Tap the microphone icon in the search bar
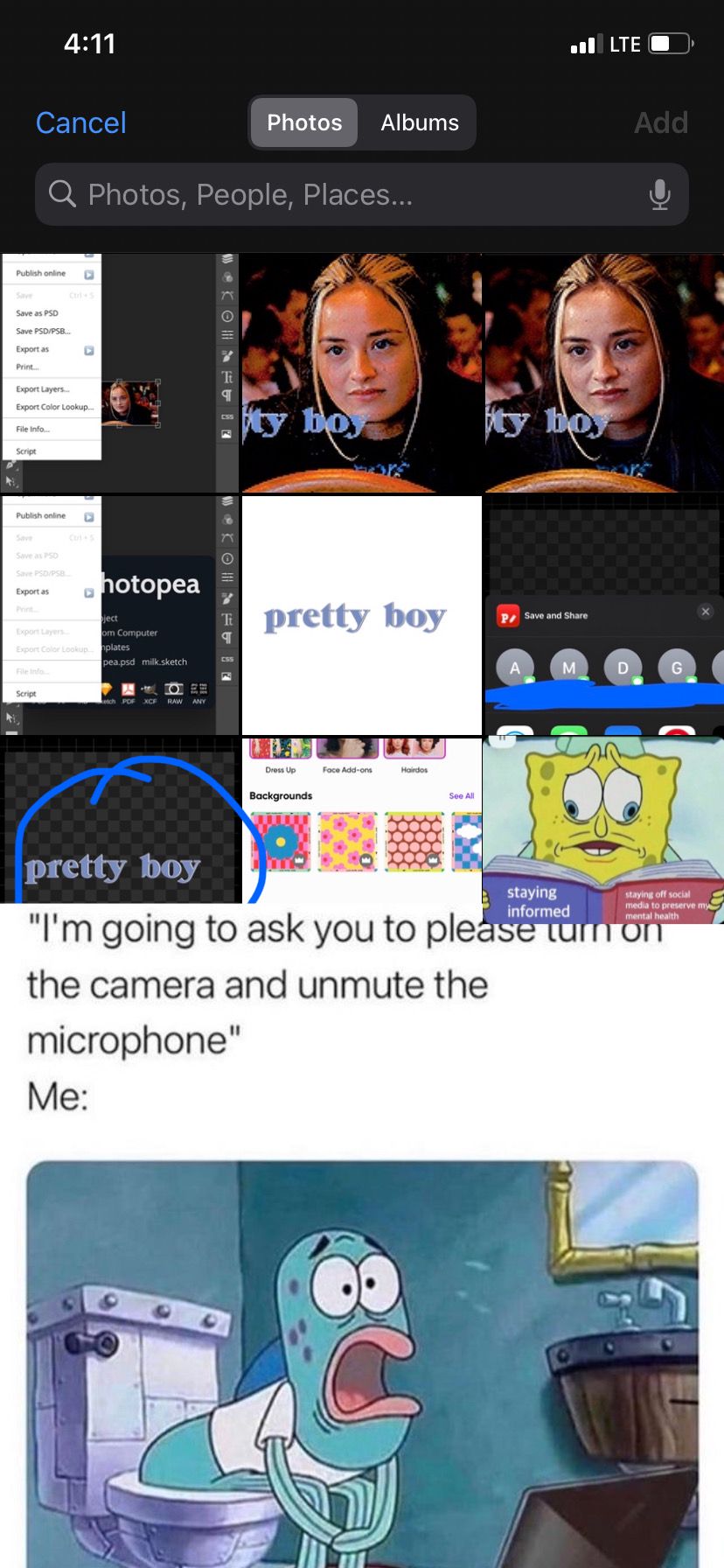This screenshot has width=724, height=1568. pyautogui.click(x=659, y=194)
